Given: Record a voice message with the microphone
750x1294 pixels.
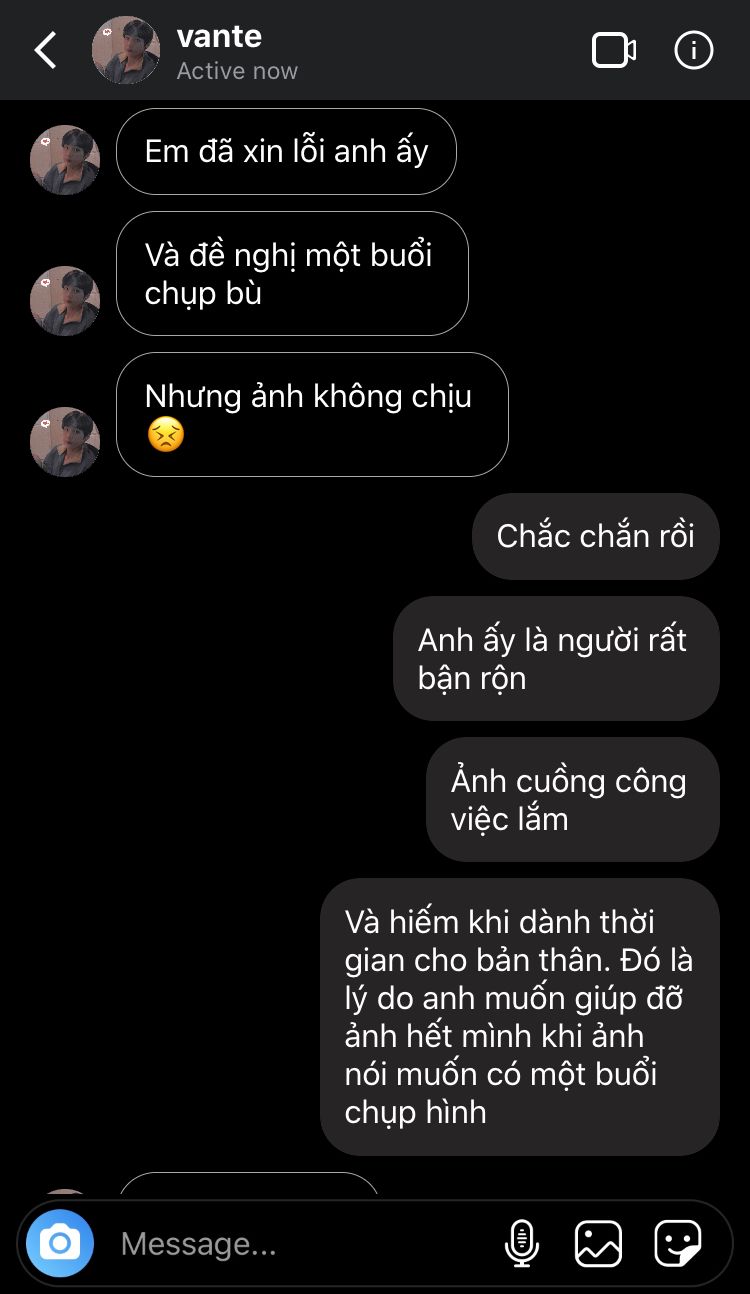Looking at the screenshot, I should tap(521, 1243).
